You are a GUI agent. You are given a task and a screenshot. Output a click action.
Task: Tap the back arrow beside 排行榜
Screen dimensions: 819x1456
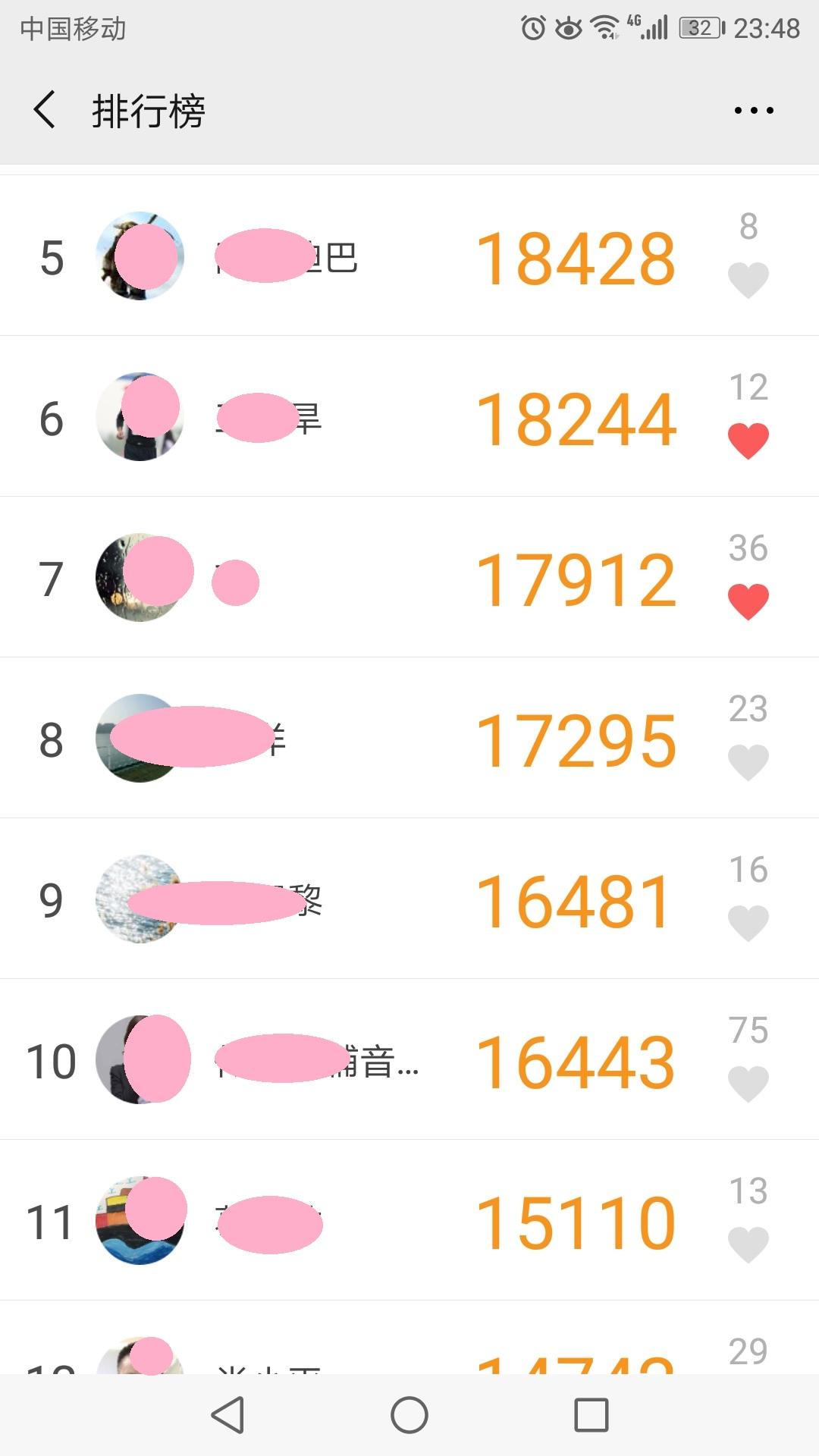pyautogui.click(x=43, y=109)
